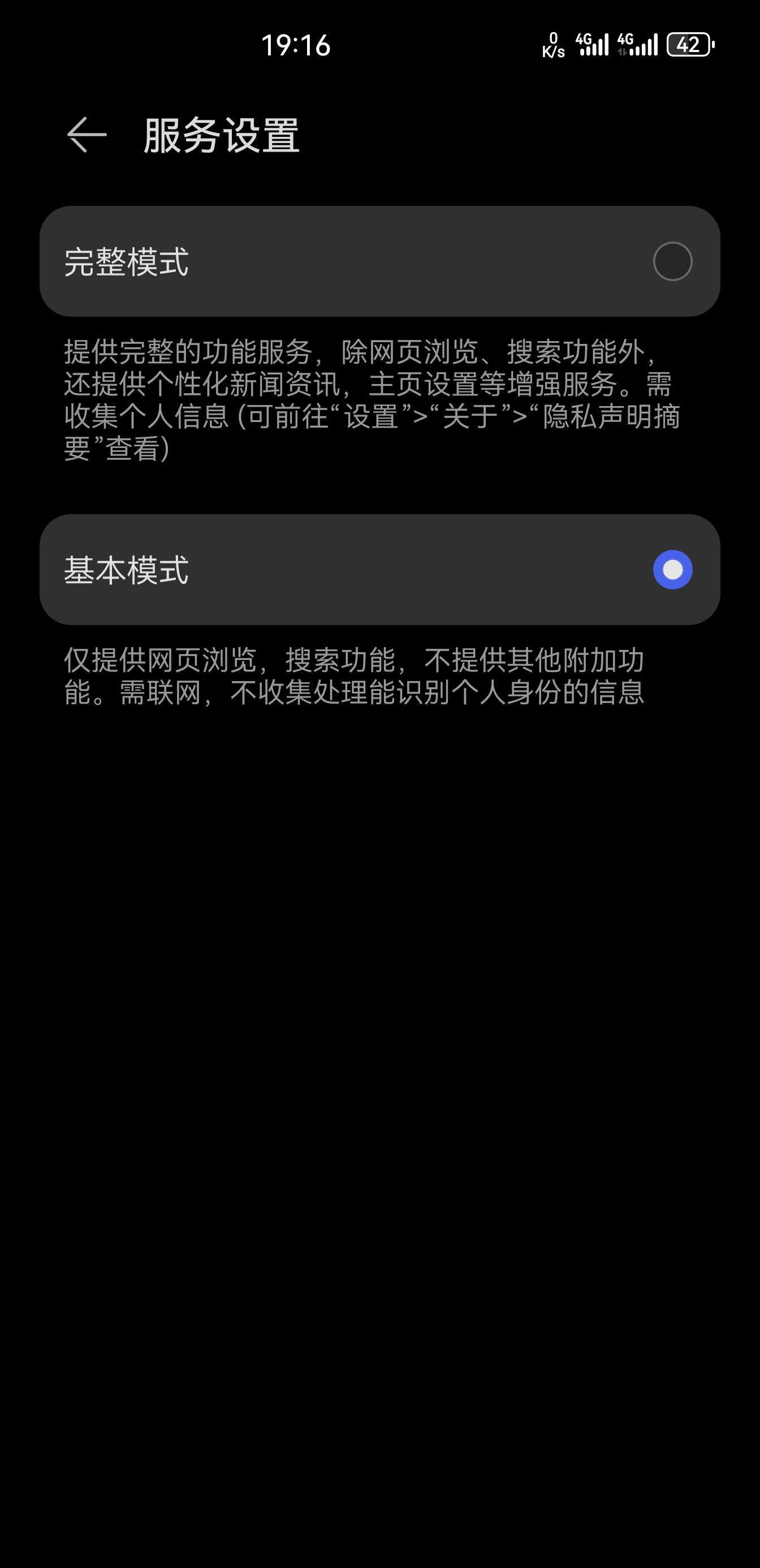Go back from 服务设置 page

87,135
